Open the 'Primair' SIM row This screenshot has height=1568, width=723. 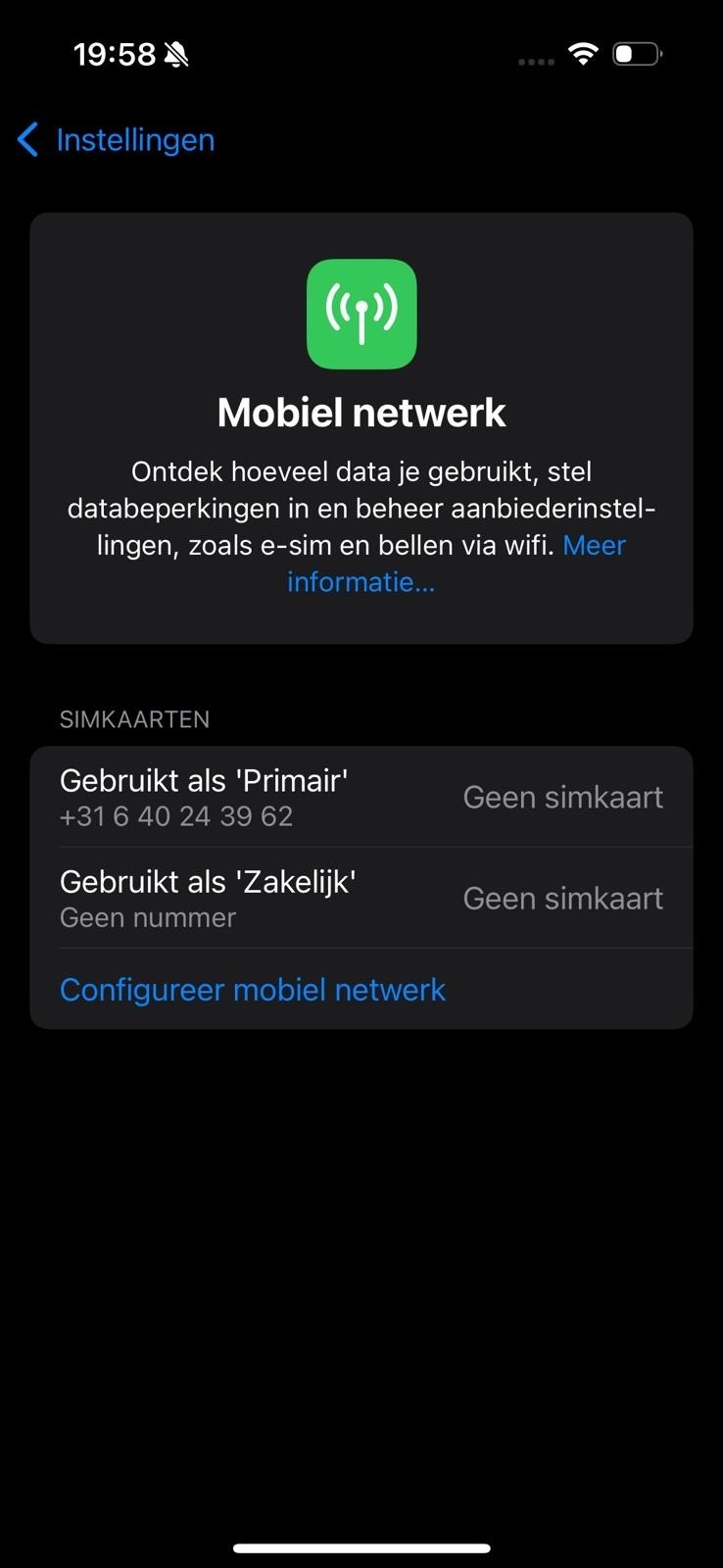pos(361,797)
